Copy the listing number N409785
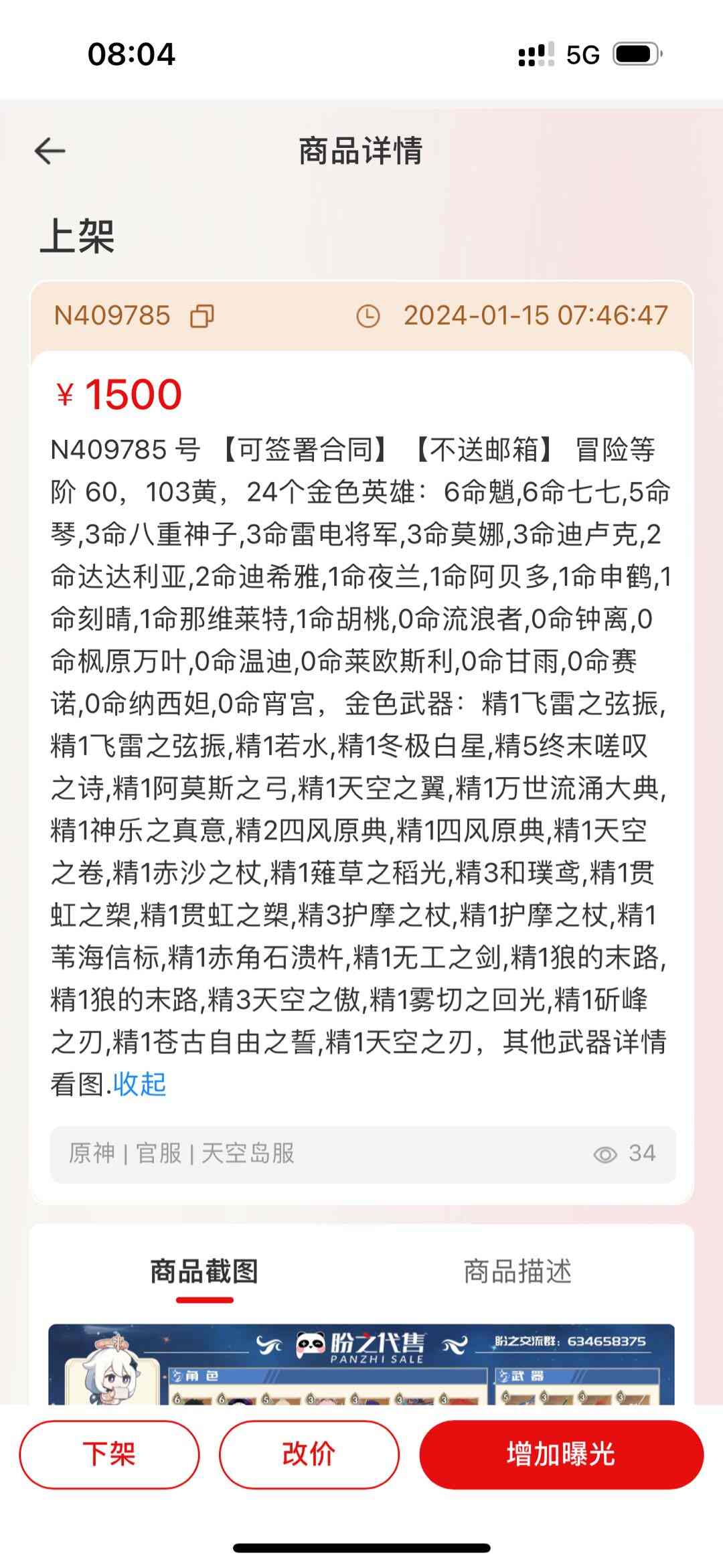723x1568 pixels. click(202, 316)
